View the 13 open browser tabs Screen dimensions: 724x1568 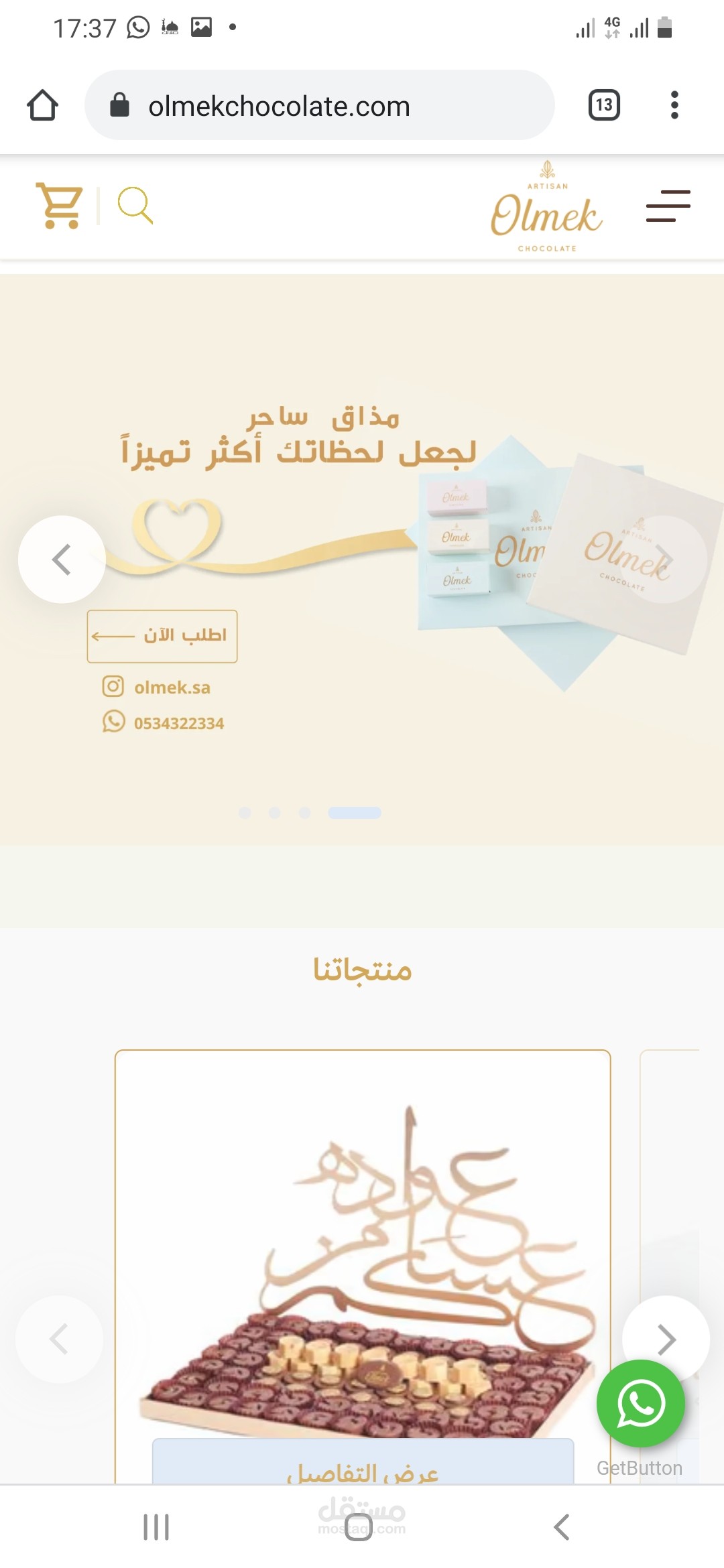[x=604, y=105]
